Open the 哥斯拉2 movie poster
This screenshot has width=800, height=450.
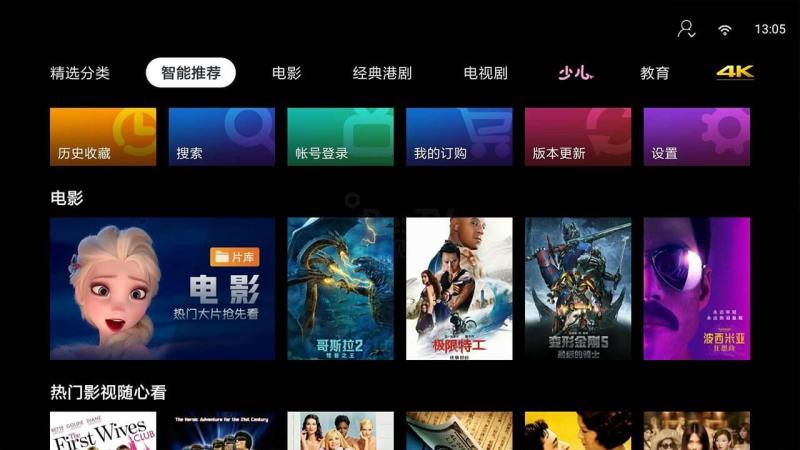tap(340, 289)
